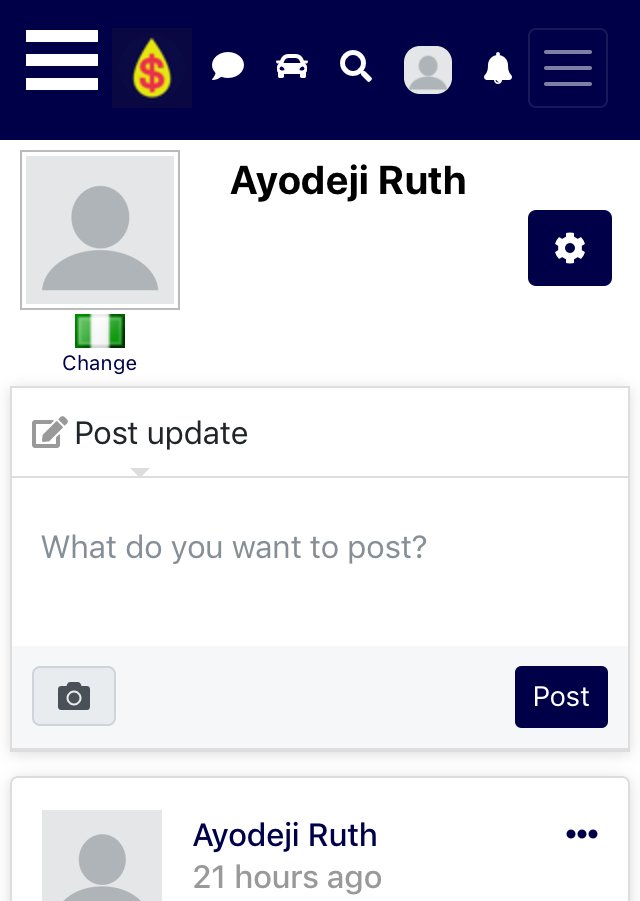
Task: Open the left hamburger drawer menu
Action: point(62,61)
